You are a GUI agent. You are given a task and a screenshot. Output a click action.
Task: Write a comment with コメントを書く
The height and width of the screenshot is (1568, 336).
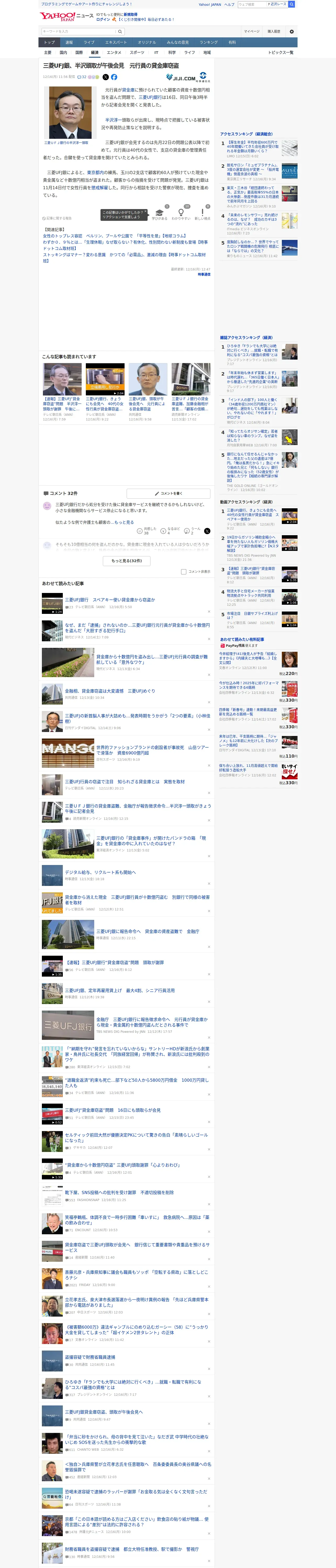(x=168, y=493)
